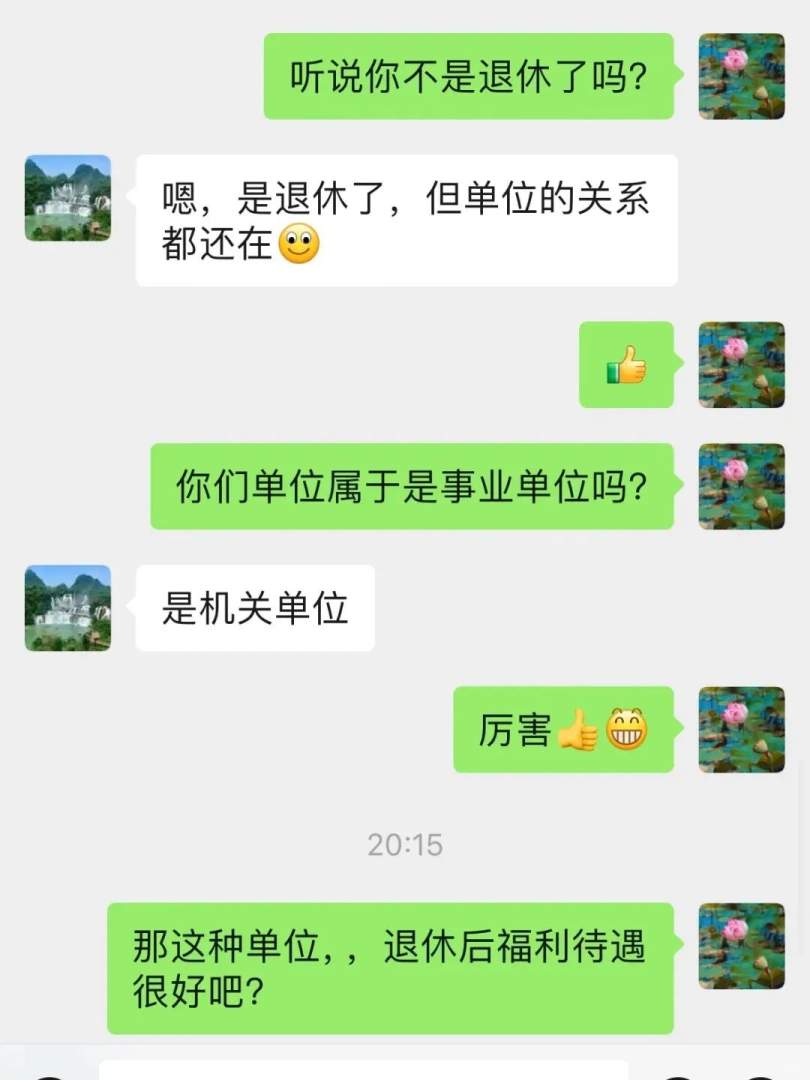Click the 20:15 timestamp label
The width and height of the screenshot is (810, 1080).
[x=404, y=846]
